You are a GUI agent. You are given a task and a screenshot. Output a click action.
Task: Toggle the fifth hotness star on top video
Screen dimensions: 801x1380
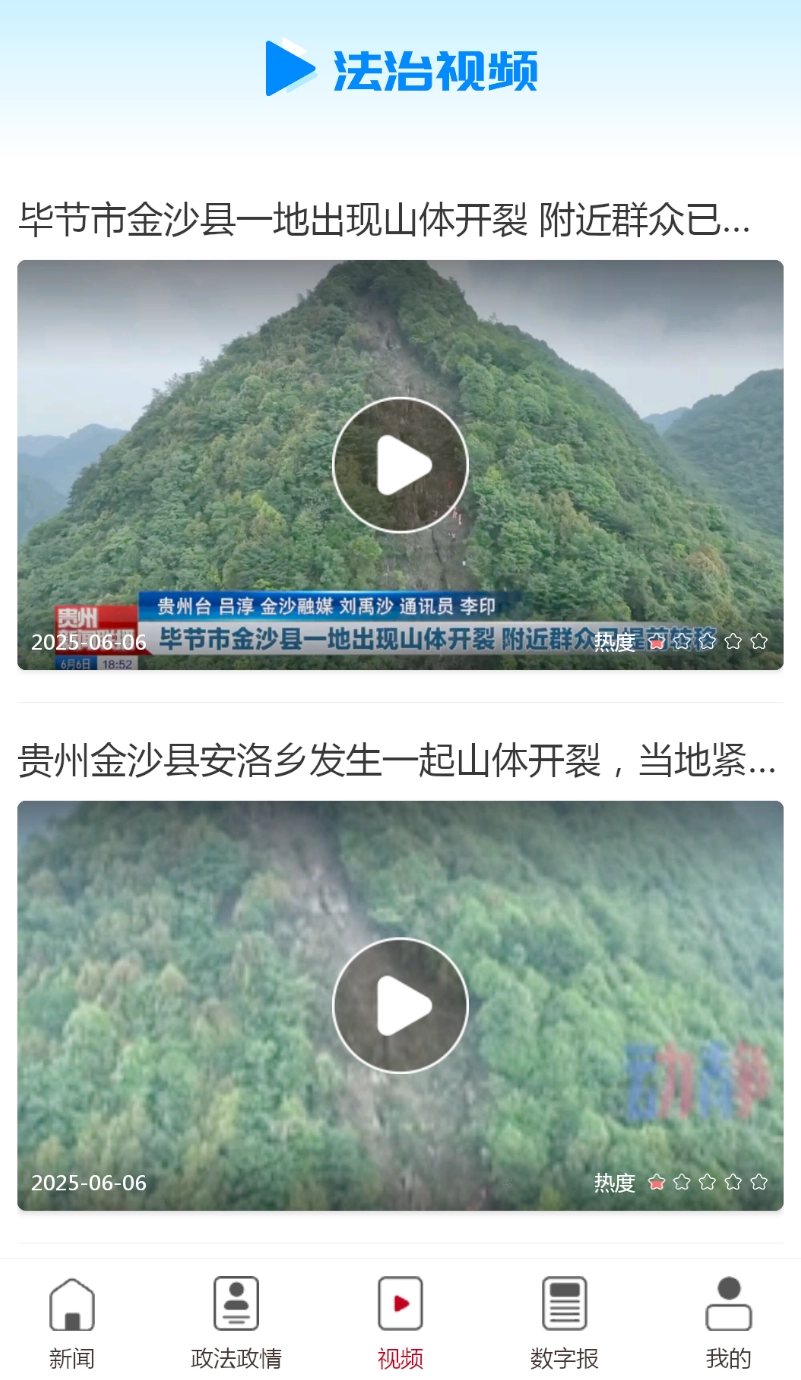(x=758, y=641)
